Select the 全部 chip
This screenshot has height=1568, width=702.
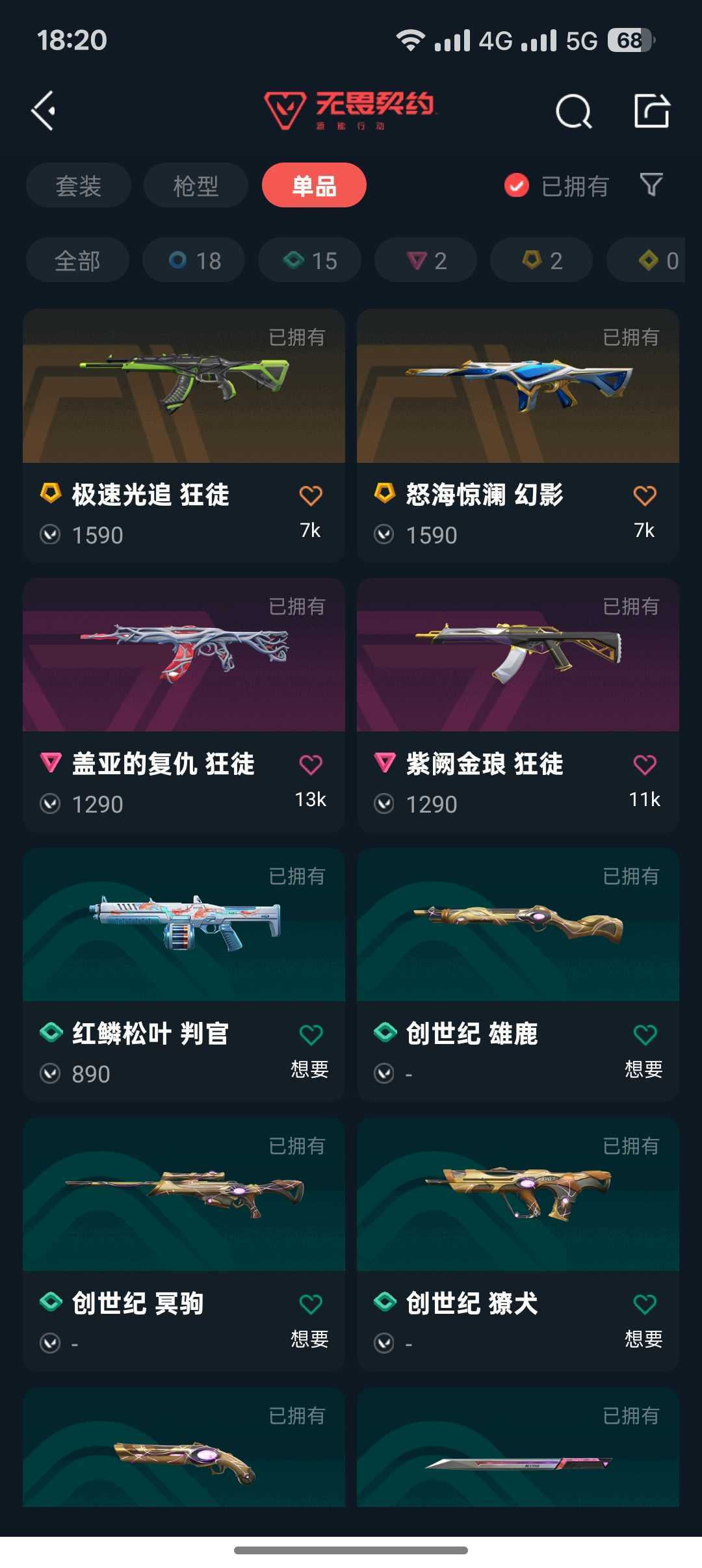point(77,260)
